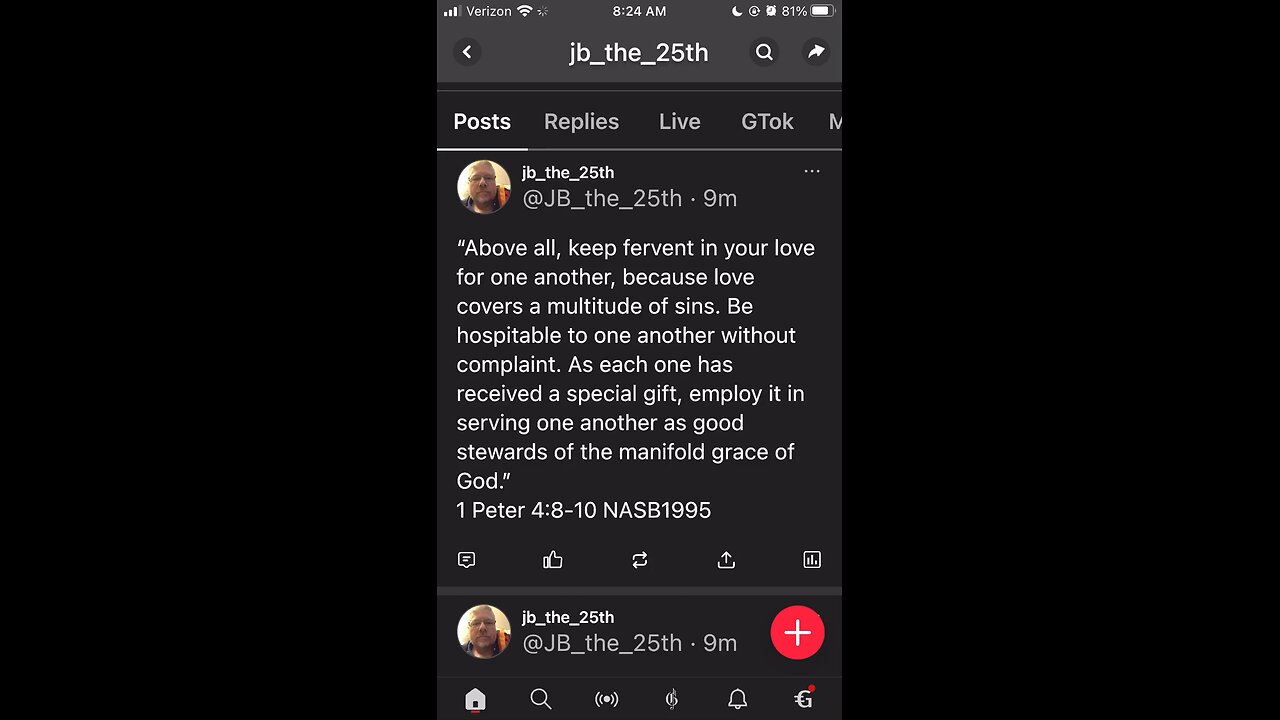1280x720 pixels.
Task: Comment on the 1 Peter 4:8-10 post
Action: point(466,560)
